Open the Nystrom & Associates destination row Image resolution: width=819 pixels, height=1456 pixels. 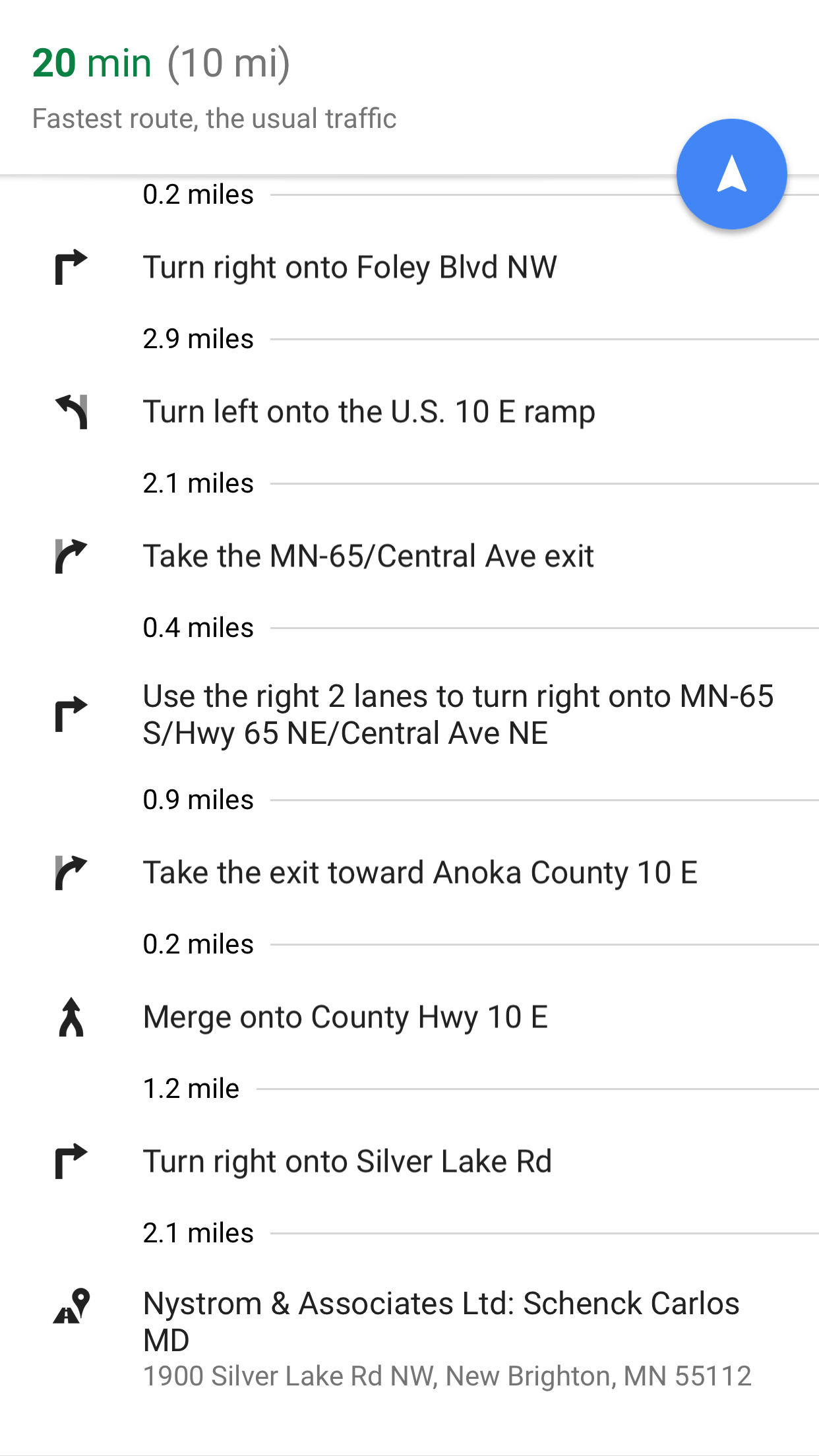[x=440, y=1337]
